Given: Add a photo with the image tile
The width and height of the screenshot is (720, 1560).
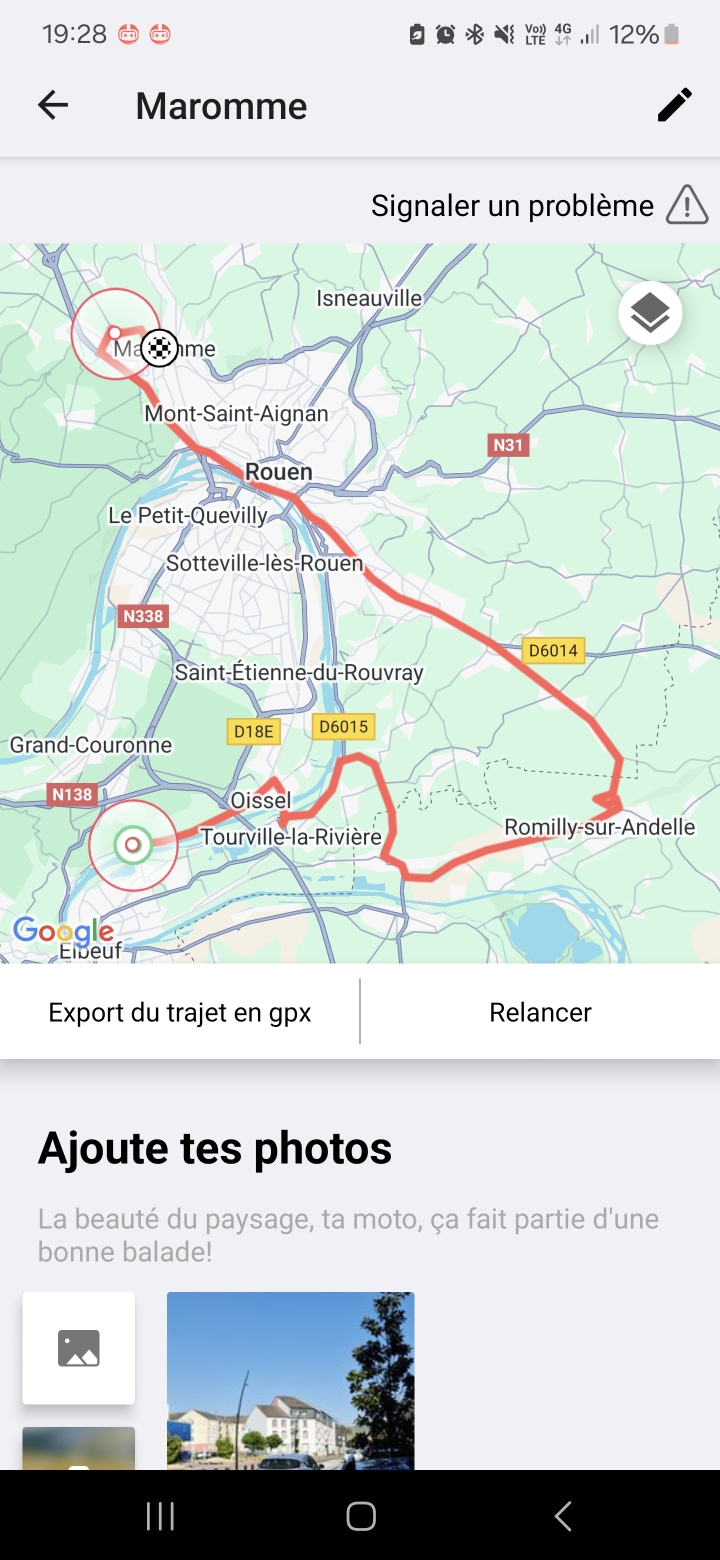Looking at the screenshot, I should 79,1347.
